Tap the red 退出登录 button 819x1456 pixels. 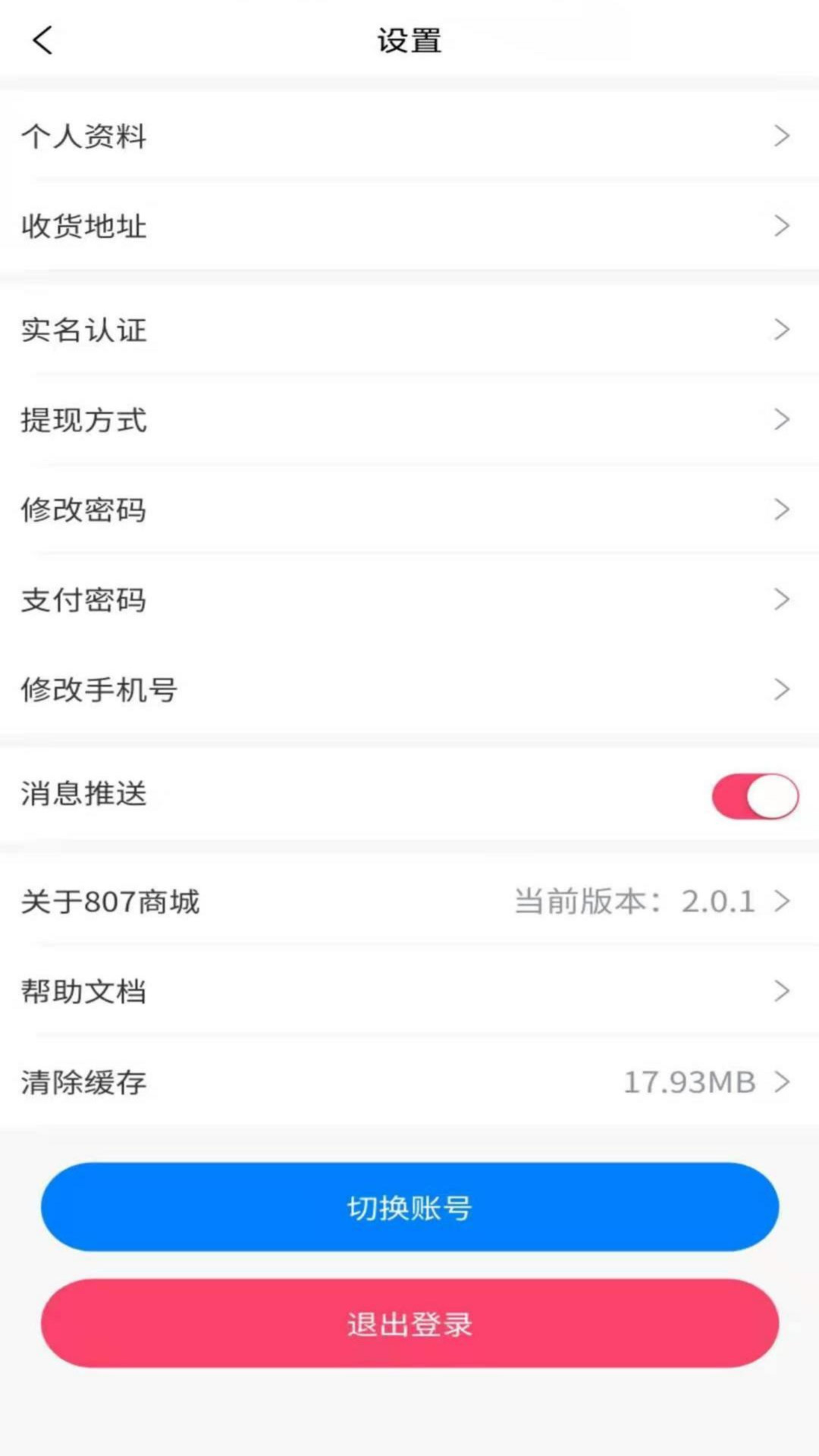[x=409, y=1324]
